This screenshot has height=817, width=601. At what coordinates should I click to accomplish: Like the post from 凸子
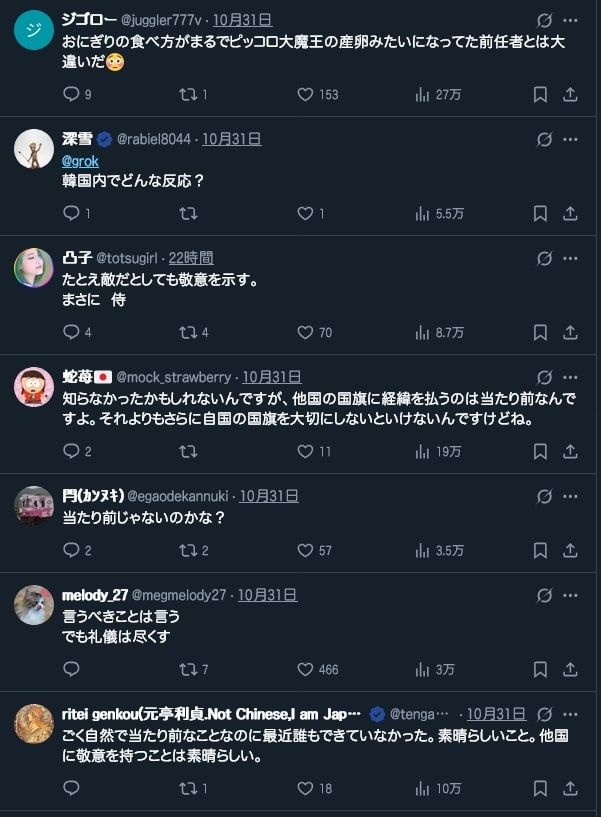pos(306,332)
